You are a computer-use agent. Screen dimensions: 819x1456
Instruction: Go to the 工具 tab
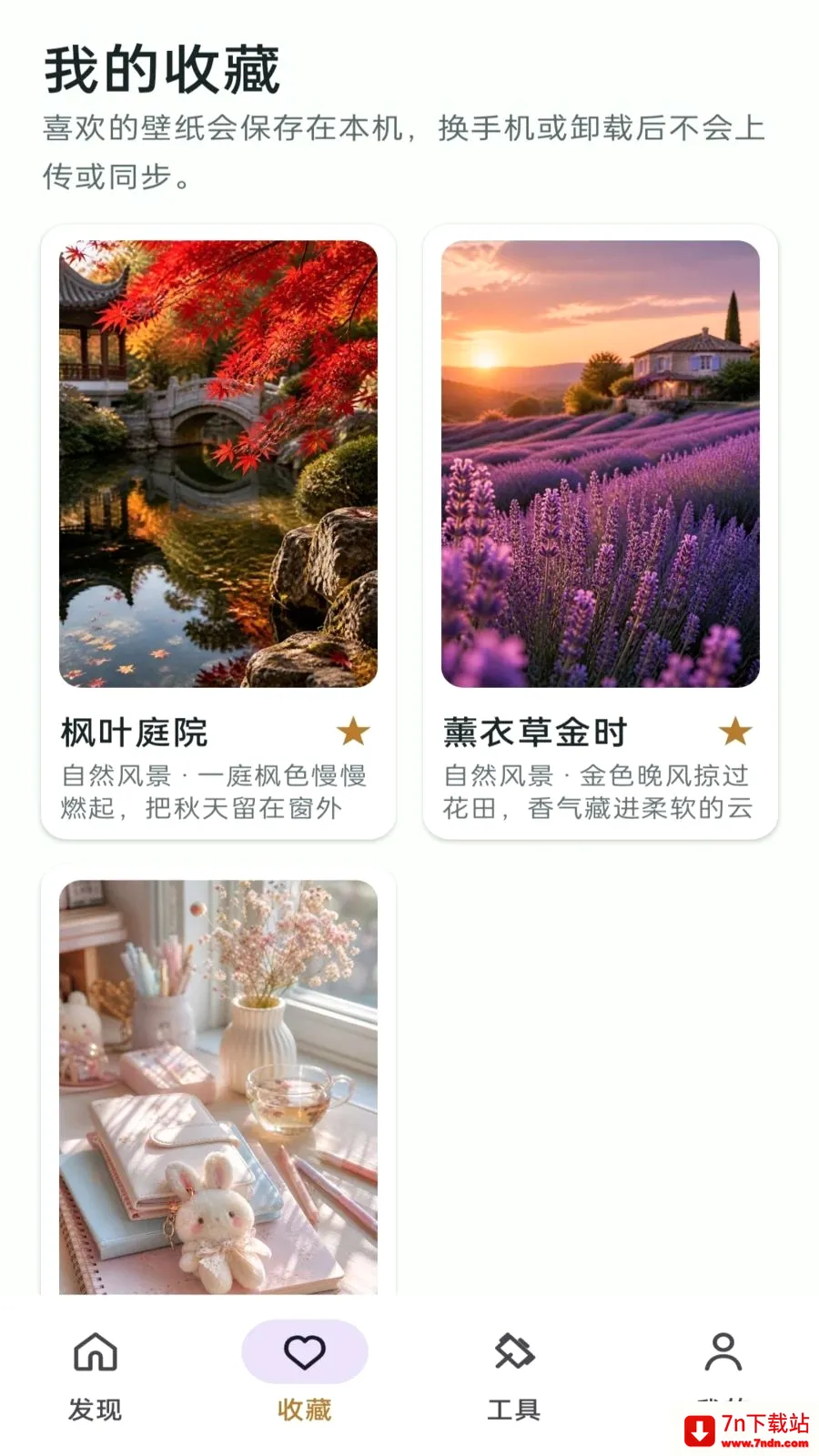[x=514, y=1375]
